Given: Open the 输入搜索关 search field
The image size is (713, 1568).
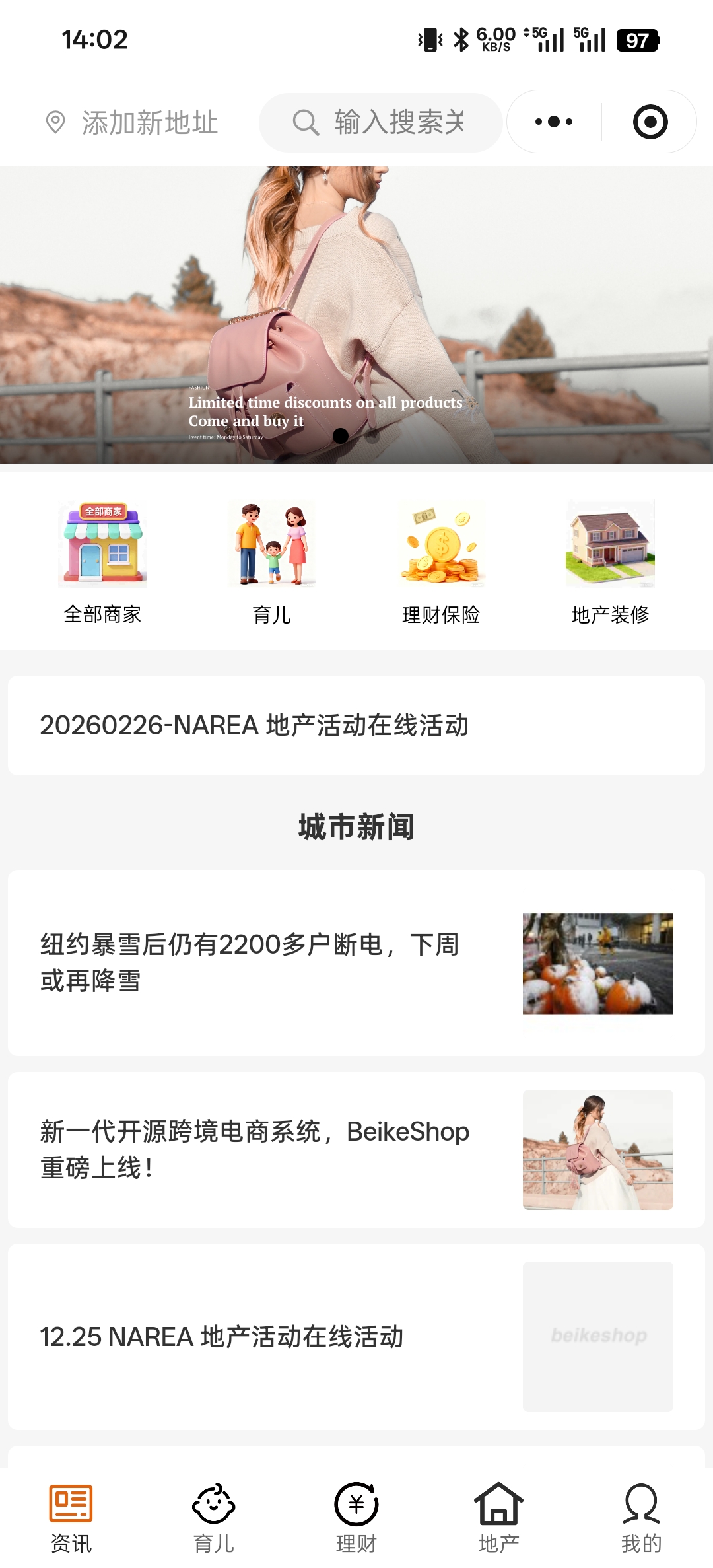Looking at the screenshot, I should (x=380, y=123).
